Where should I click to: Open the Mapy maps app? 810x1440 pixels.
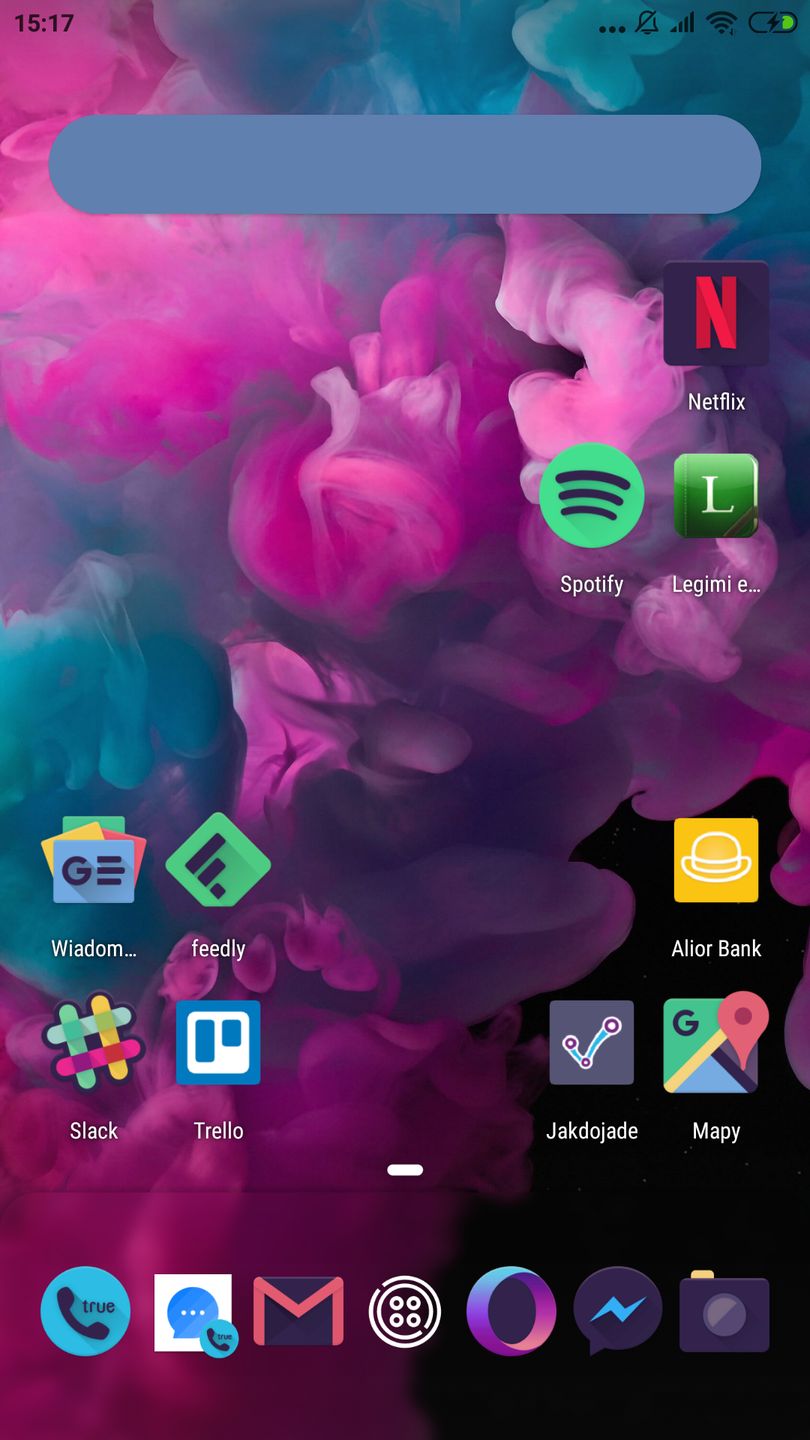pyautogui.click(x=716, y=1042)
